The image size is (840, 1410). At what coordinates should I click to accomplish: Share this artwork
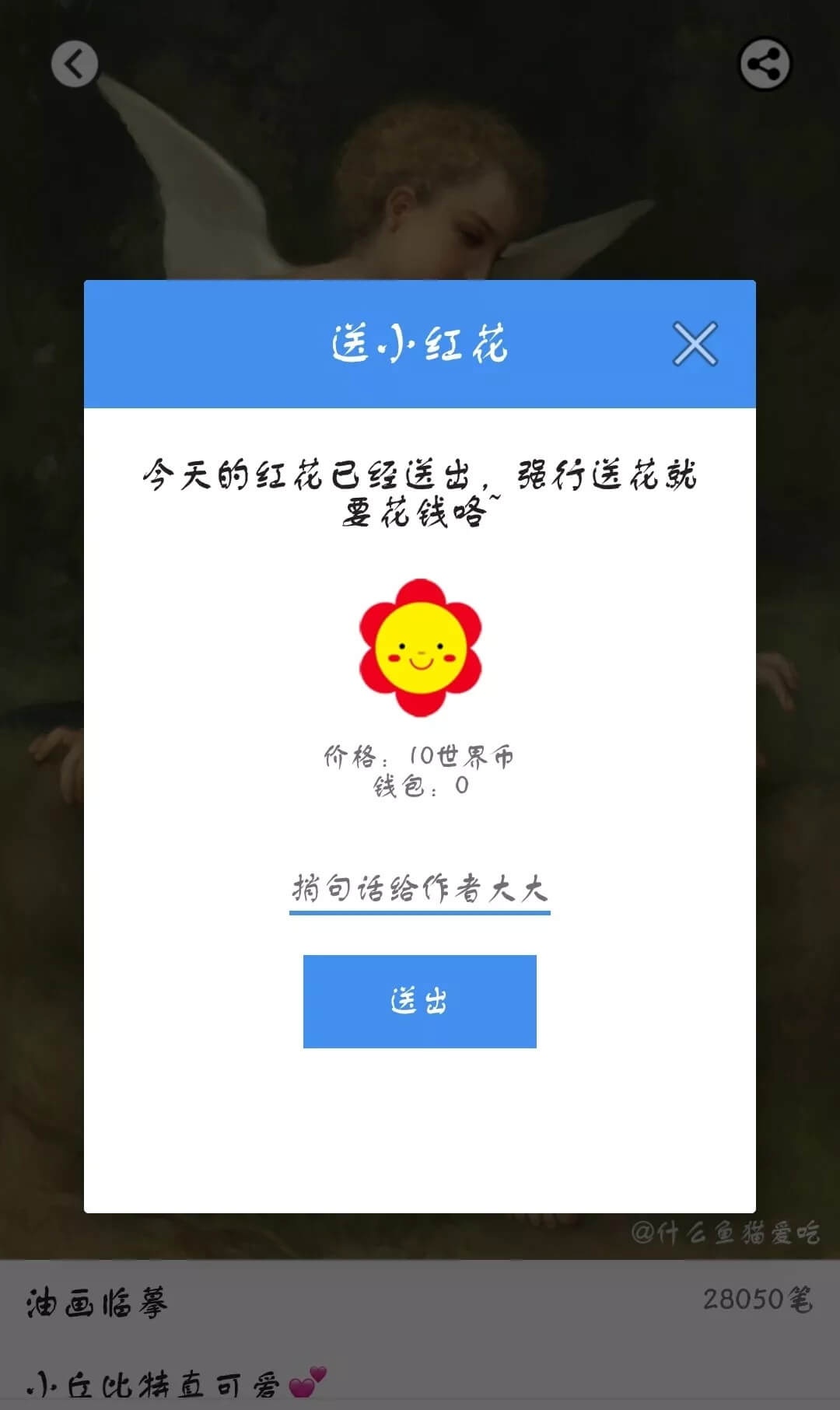click(x=764, y=64)
